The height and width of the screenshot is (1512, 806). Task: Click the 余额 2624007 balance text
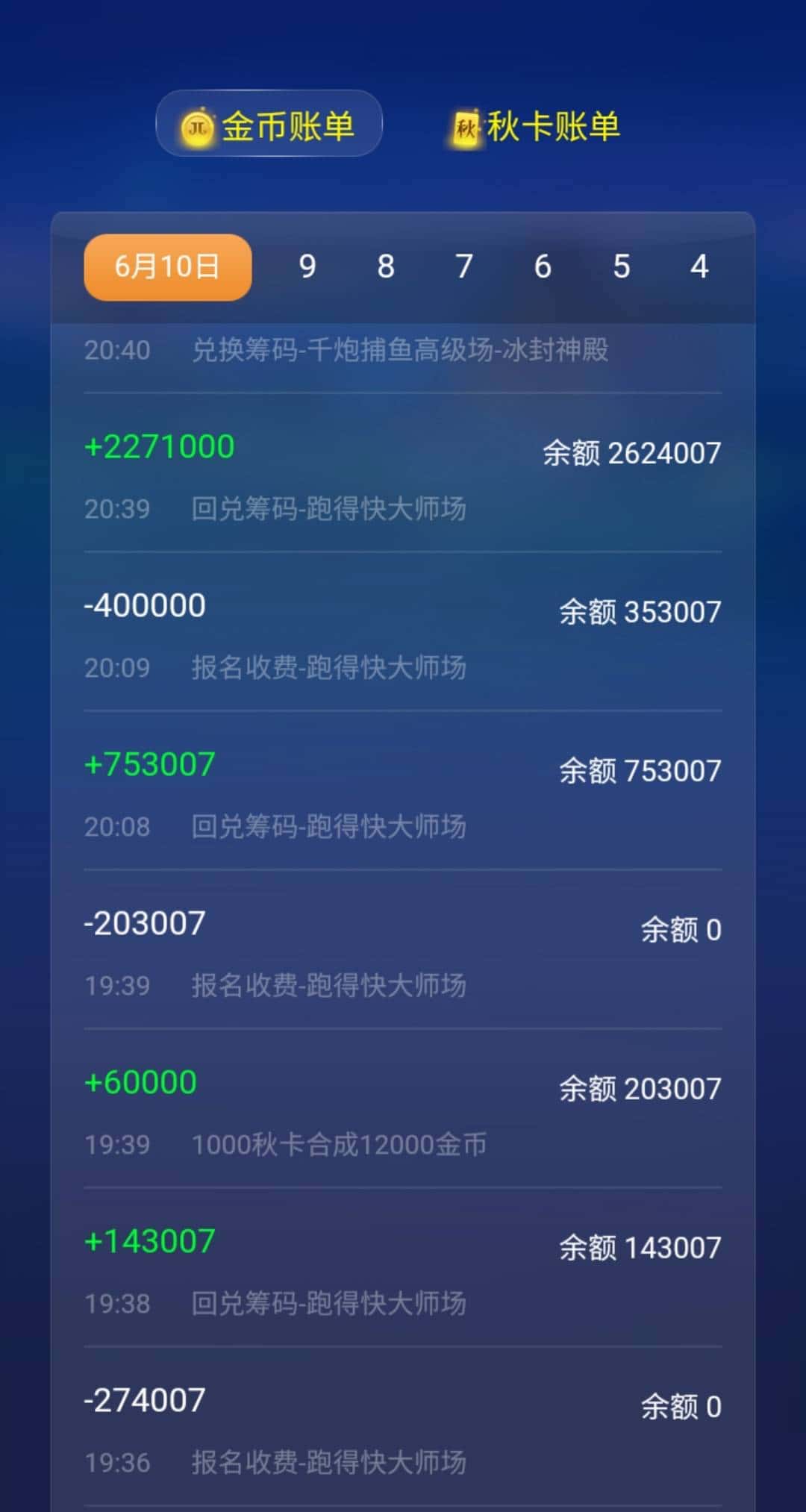(631, 454)
